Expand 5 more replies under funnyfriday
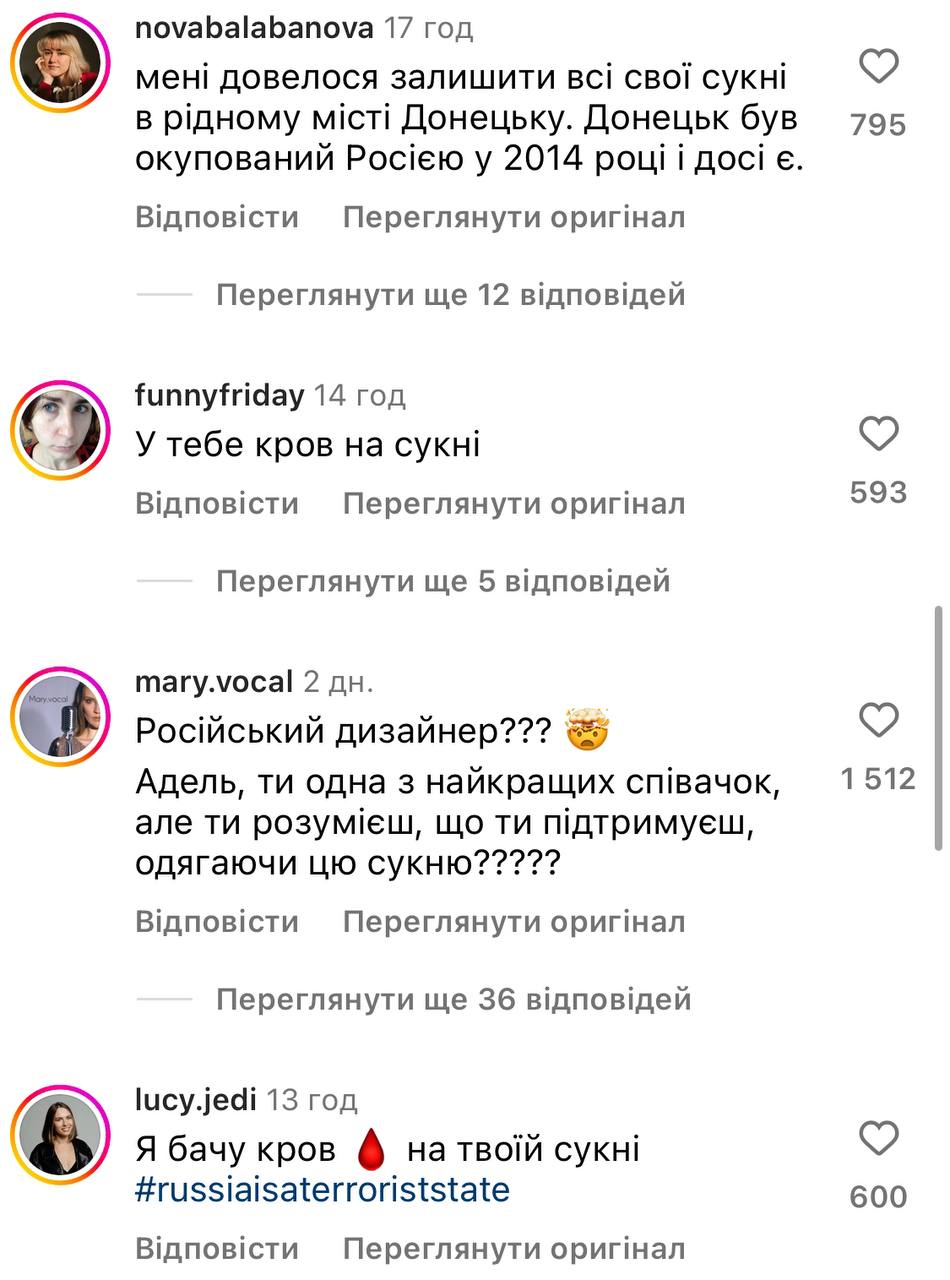950x1280 pixels. click(443, 581)
